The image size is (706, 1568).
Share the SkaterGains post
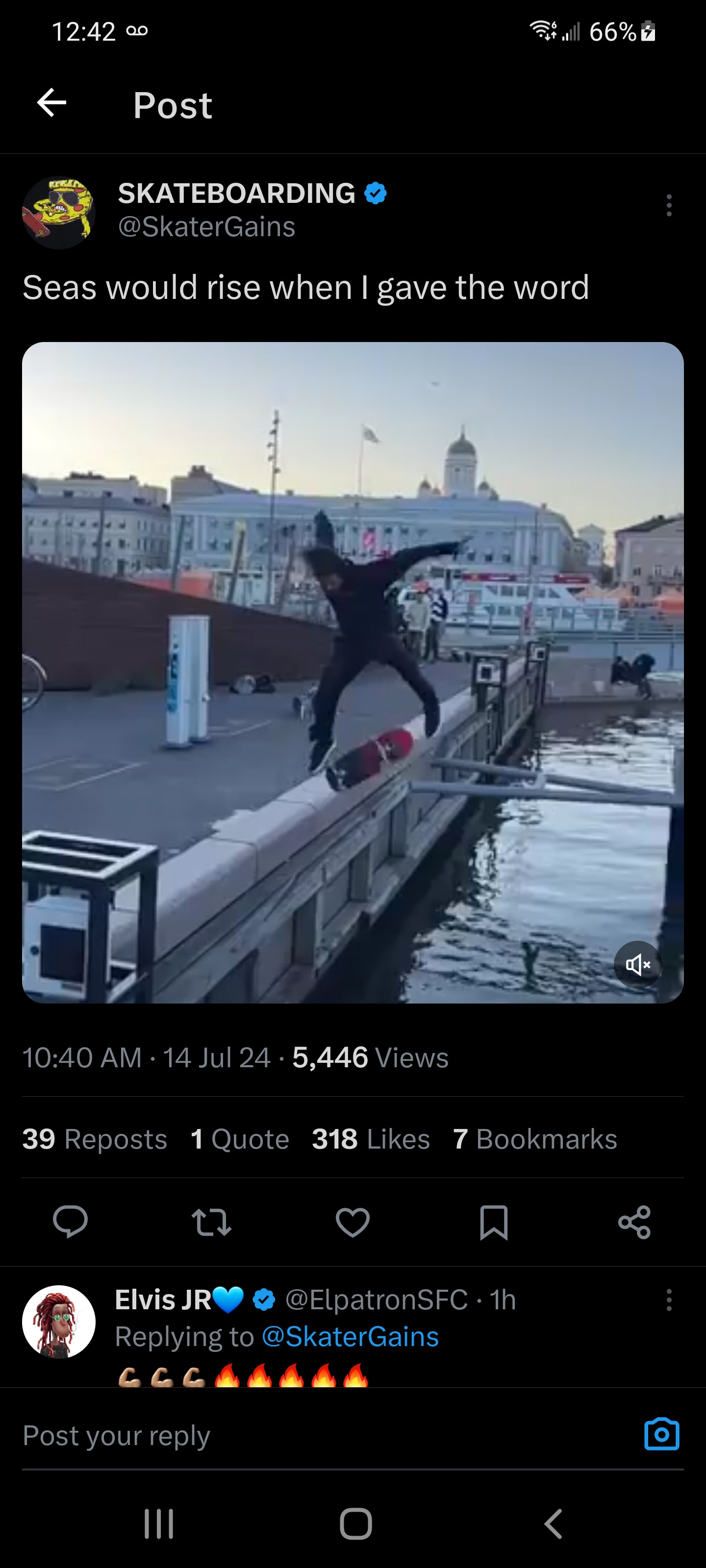634,1222
